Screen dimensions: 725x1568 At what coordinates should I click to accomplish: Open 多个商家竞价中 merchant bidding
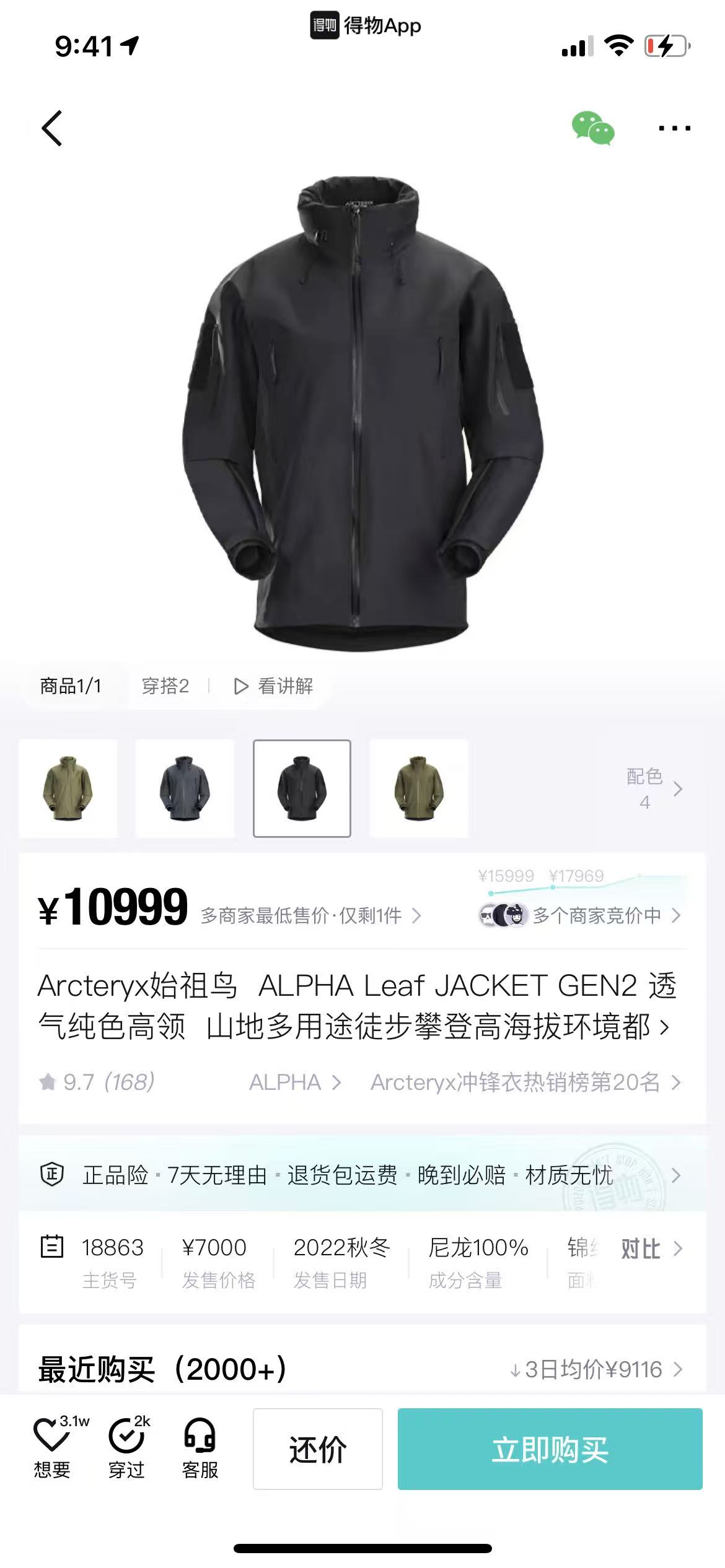pos(581,915)
